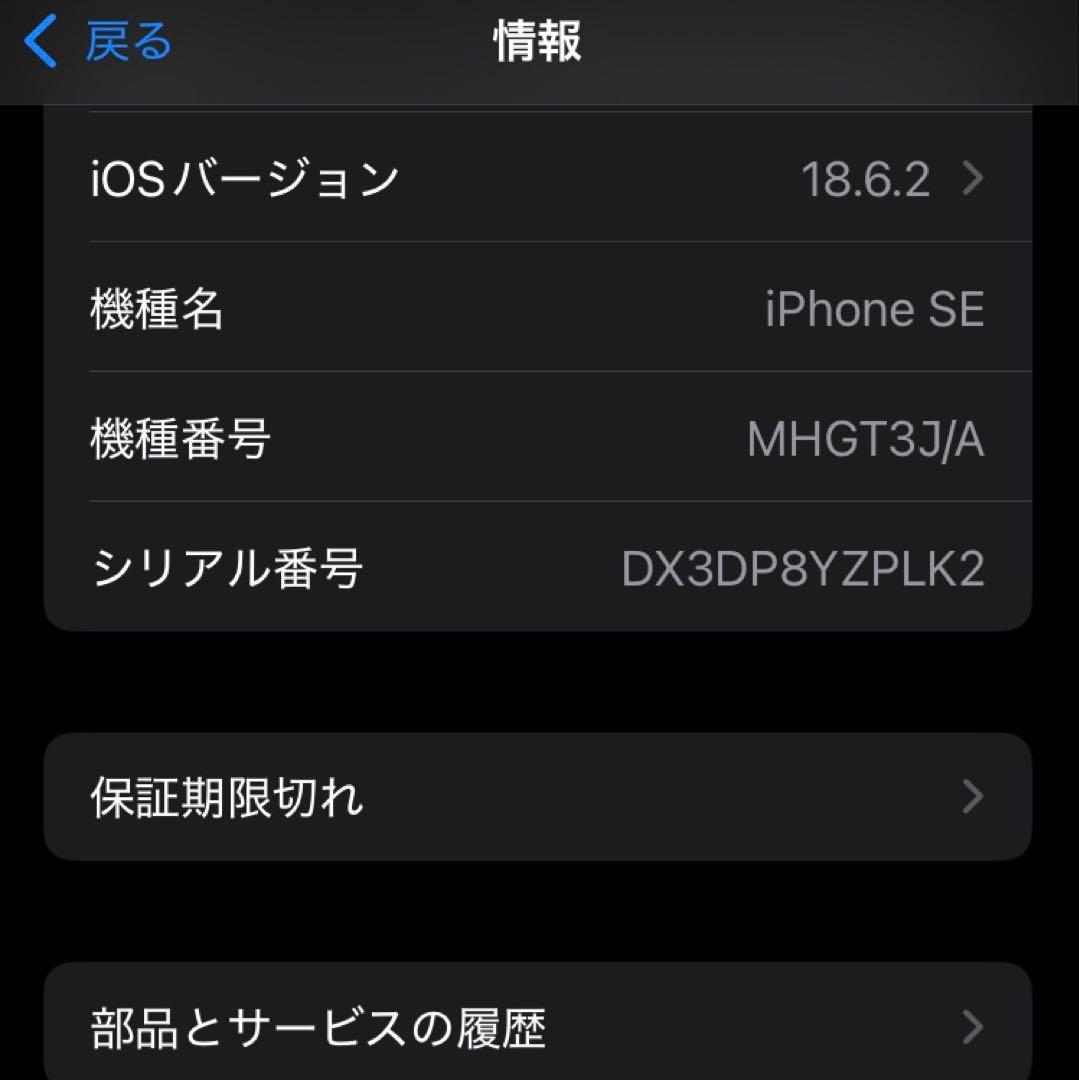Click the back chevron icon
This screenshot has height=1080, width=1079.
click(38, 42)
